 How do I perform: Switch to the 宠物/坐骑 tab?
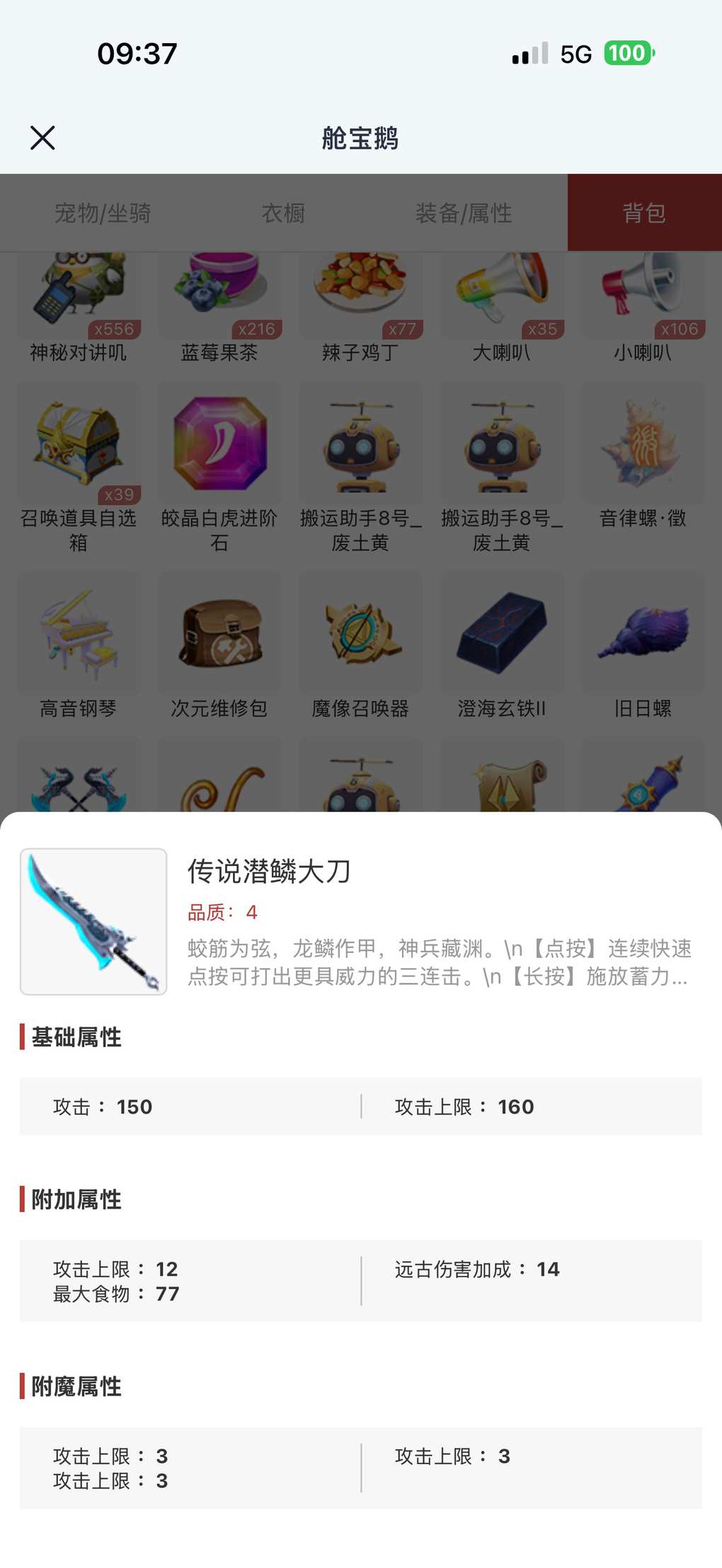point(103,213)
